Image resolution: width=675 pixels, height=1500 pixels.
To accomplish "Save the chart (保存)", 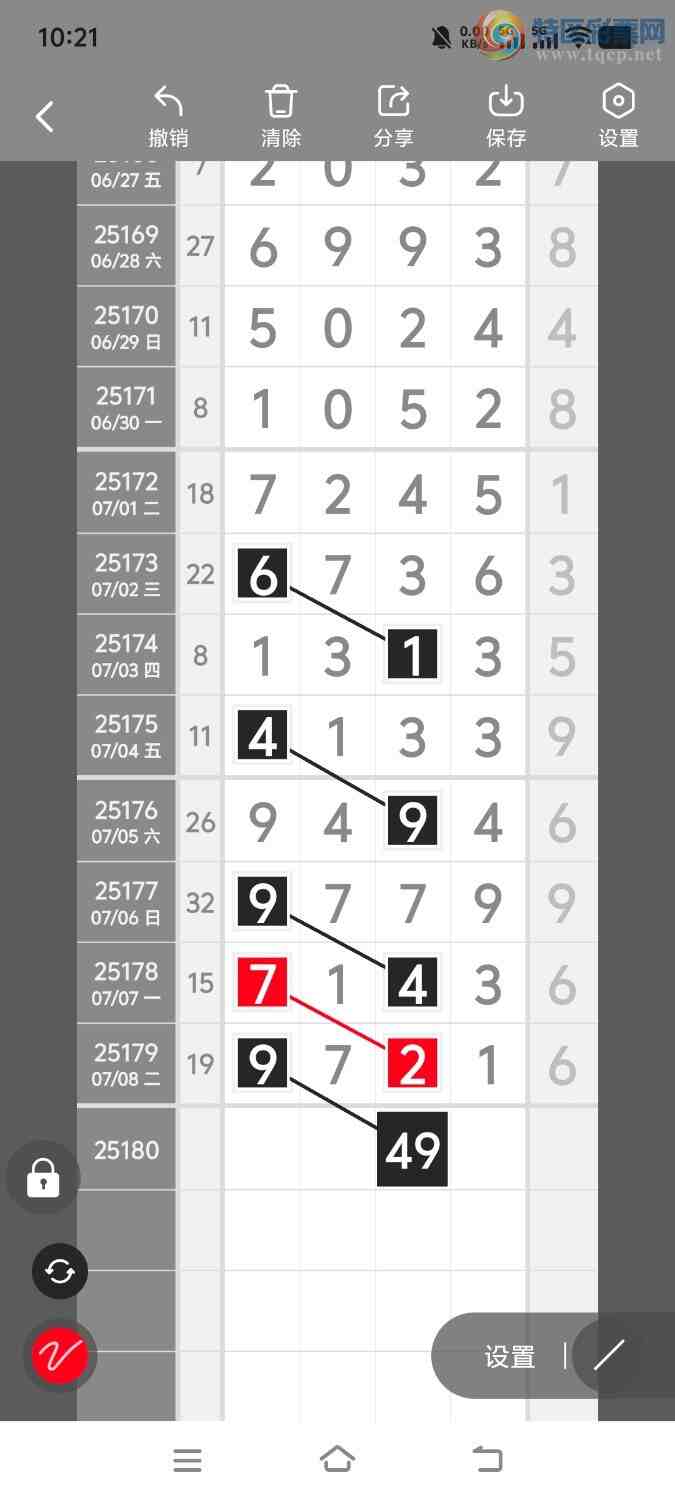I will [506, 117].
